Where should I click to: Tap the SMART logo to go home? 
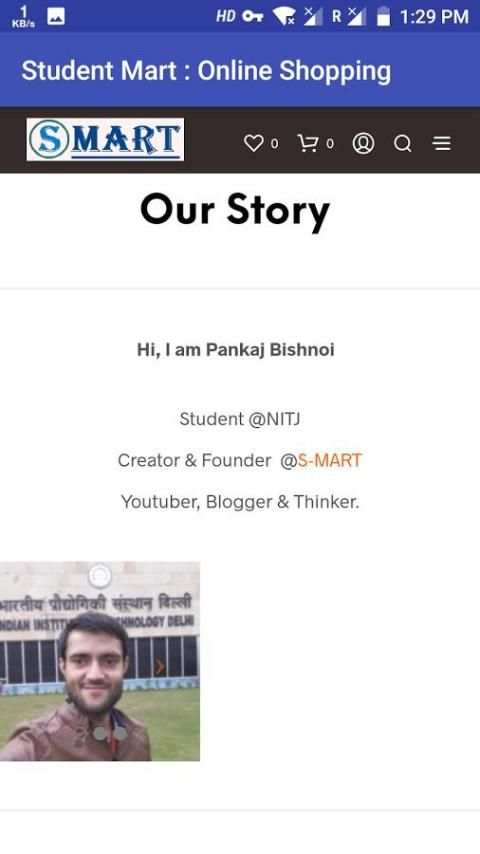[105, 139]
